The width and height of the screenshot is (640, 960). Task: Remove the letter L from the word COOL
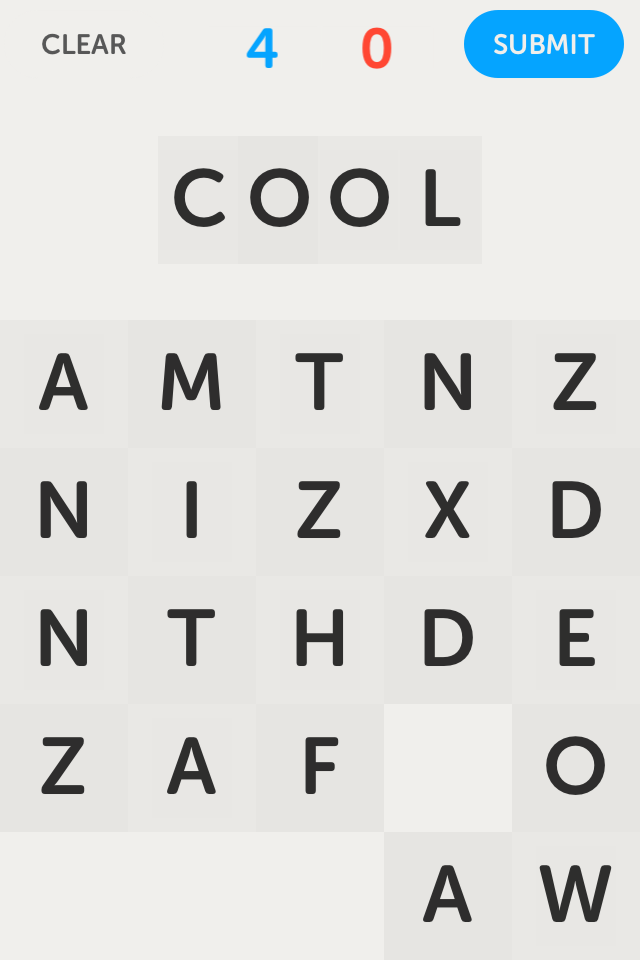[441, 199]
